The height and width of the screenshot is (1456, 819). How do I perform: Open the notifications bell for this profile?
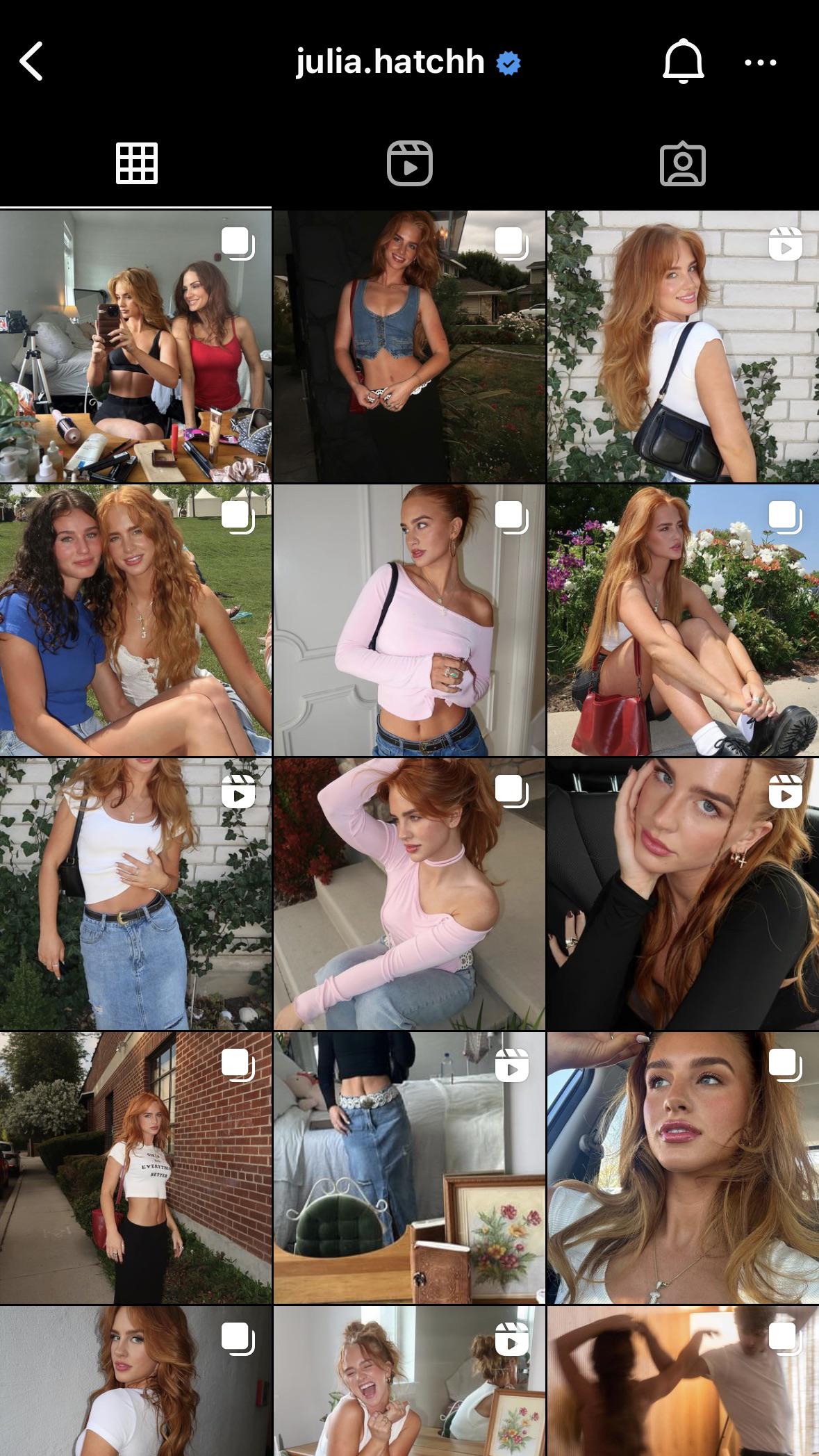click(683, 62)
